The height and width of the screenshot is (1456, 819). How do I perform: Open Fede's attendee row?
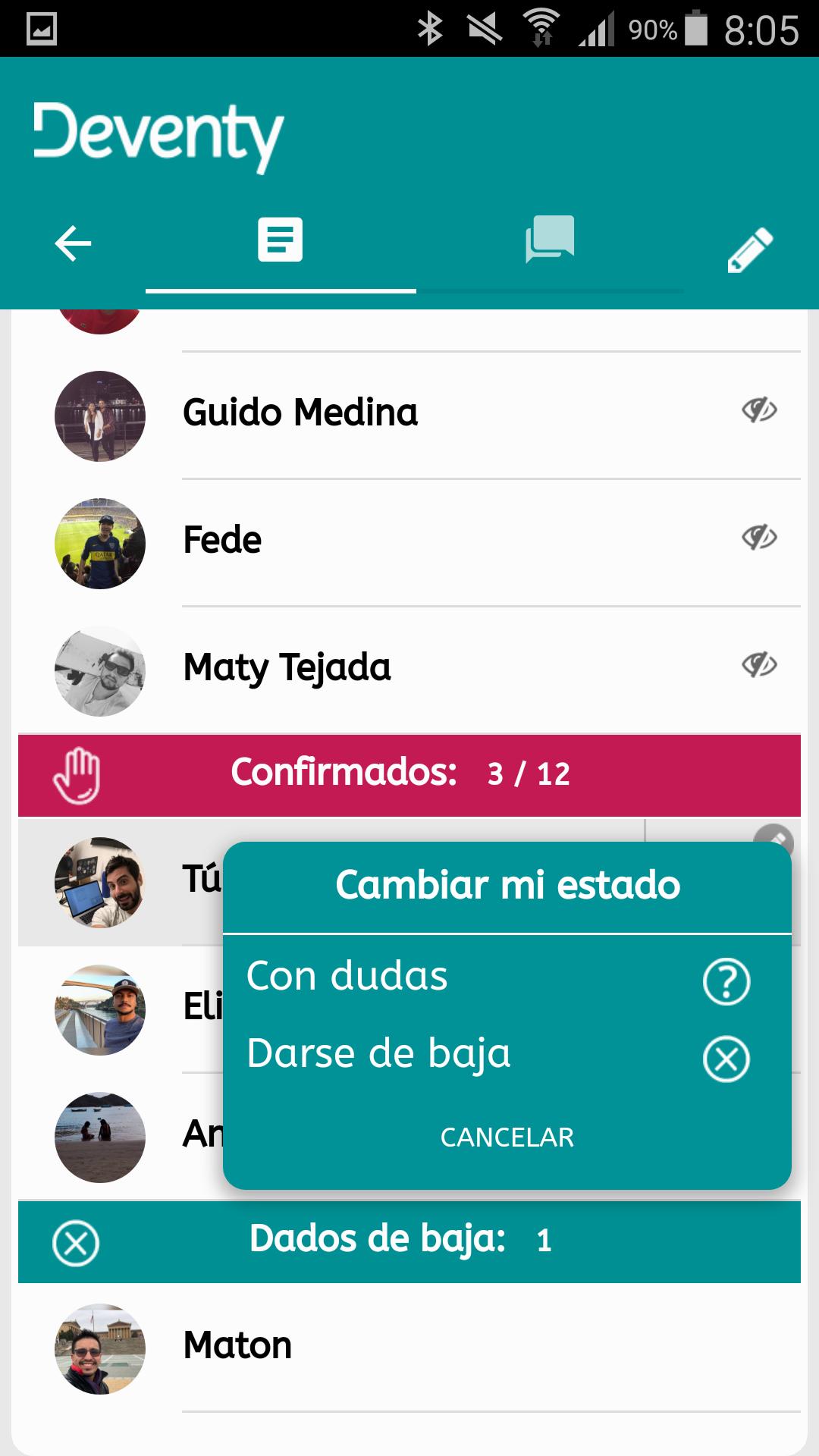tap(409, 541)
